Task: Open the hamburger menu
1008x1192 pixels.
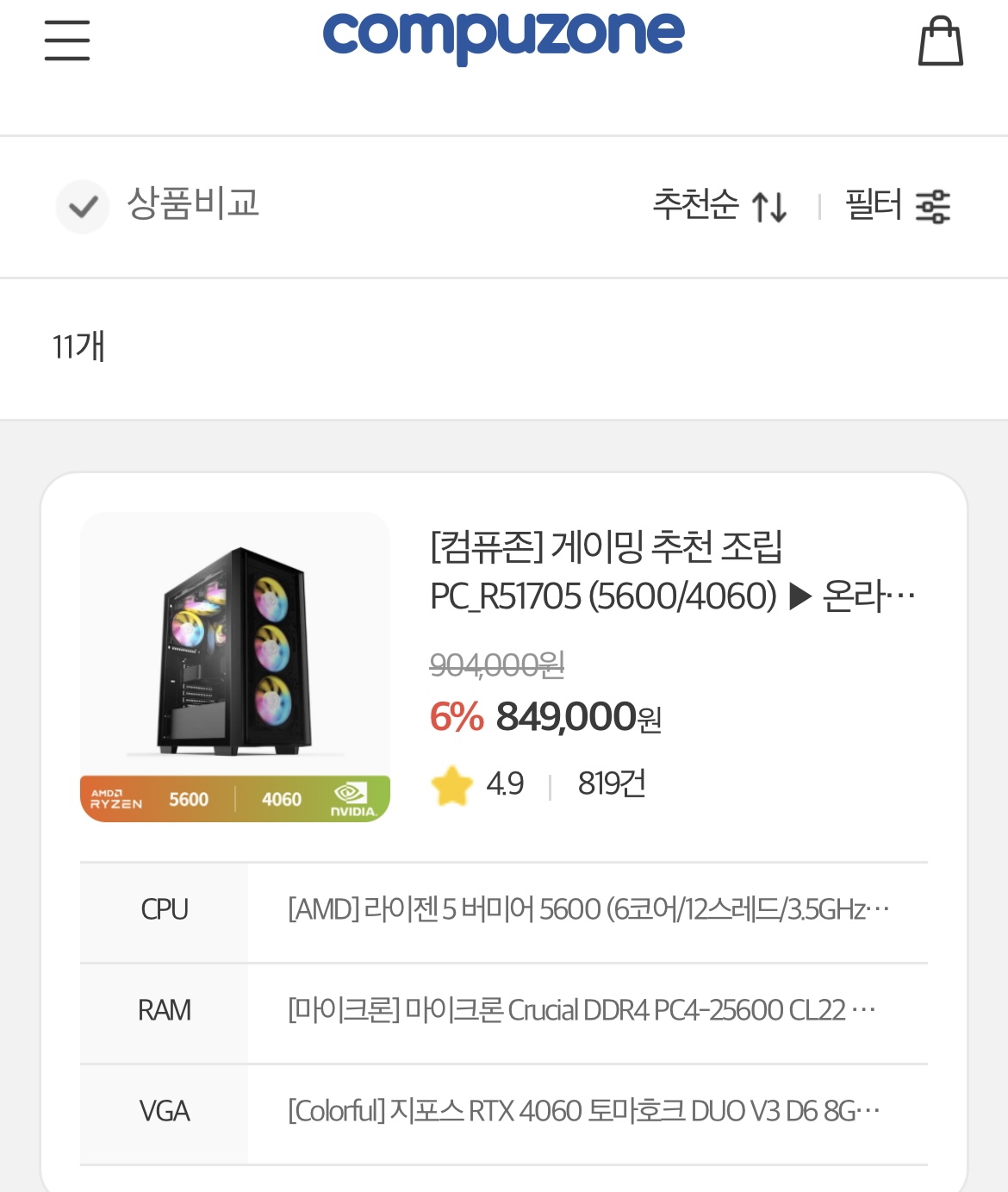Action: [x=67, y=41]
